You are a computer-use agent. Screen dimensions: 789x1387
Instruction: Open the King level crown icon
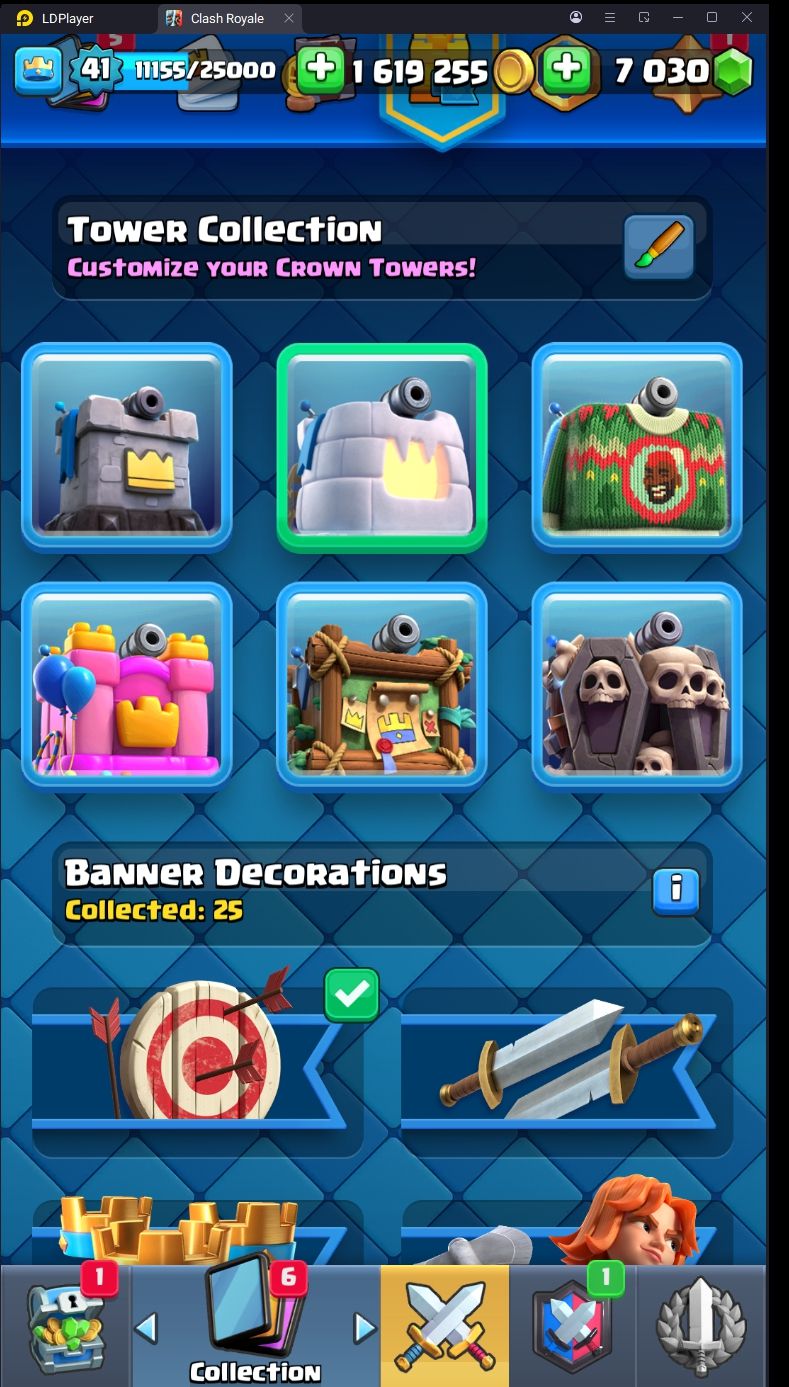(39, 70)
